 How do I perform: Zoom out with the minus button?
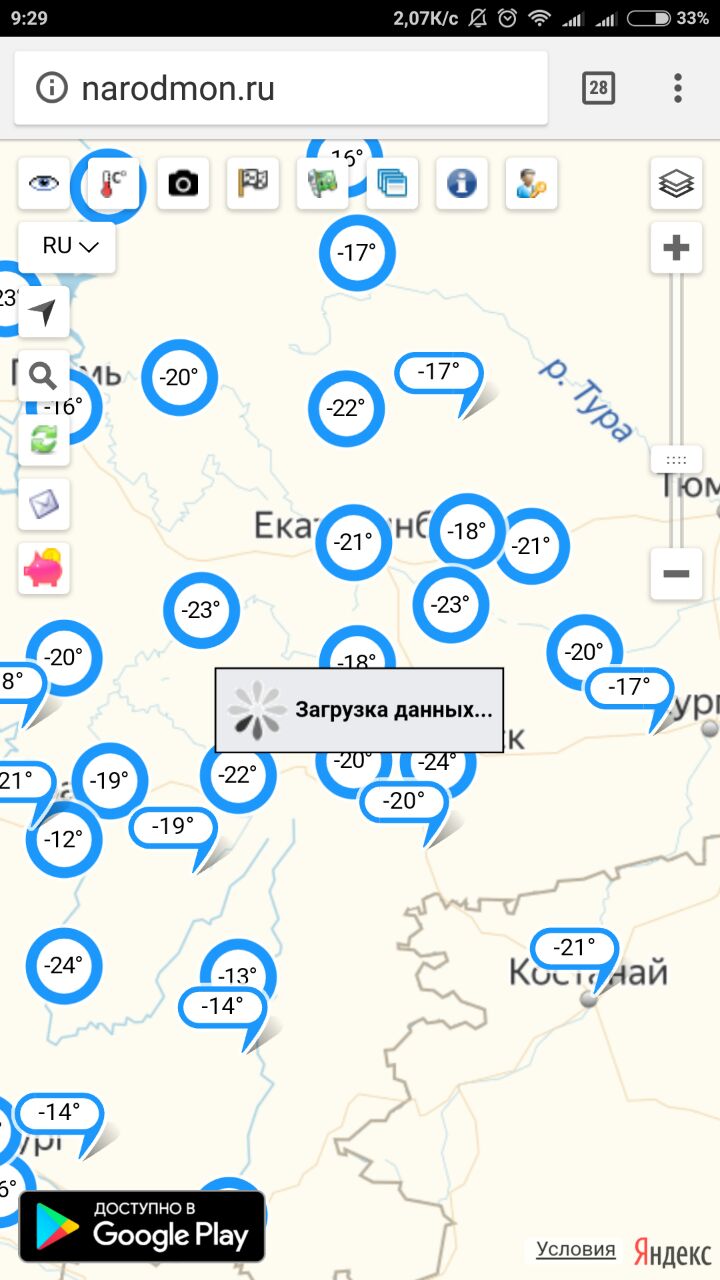(x=676, y=574)
